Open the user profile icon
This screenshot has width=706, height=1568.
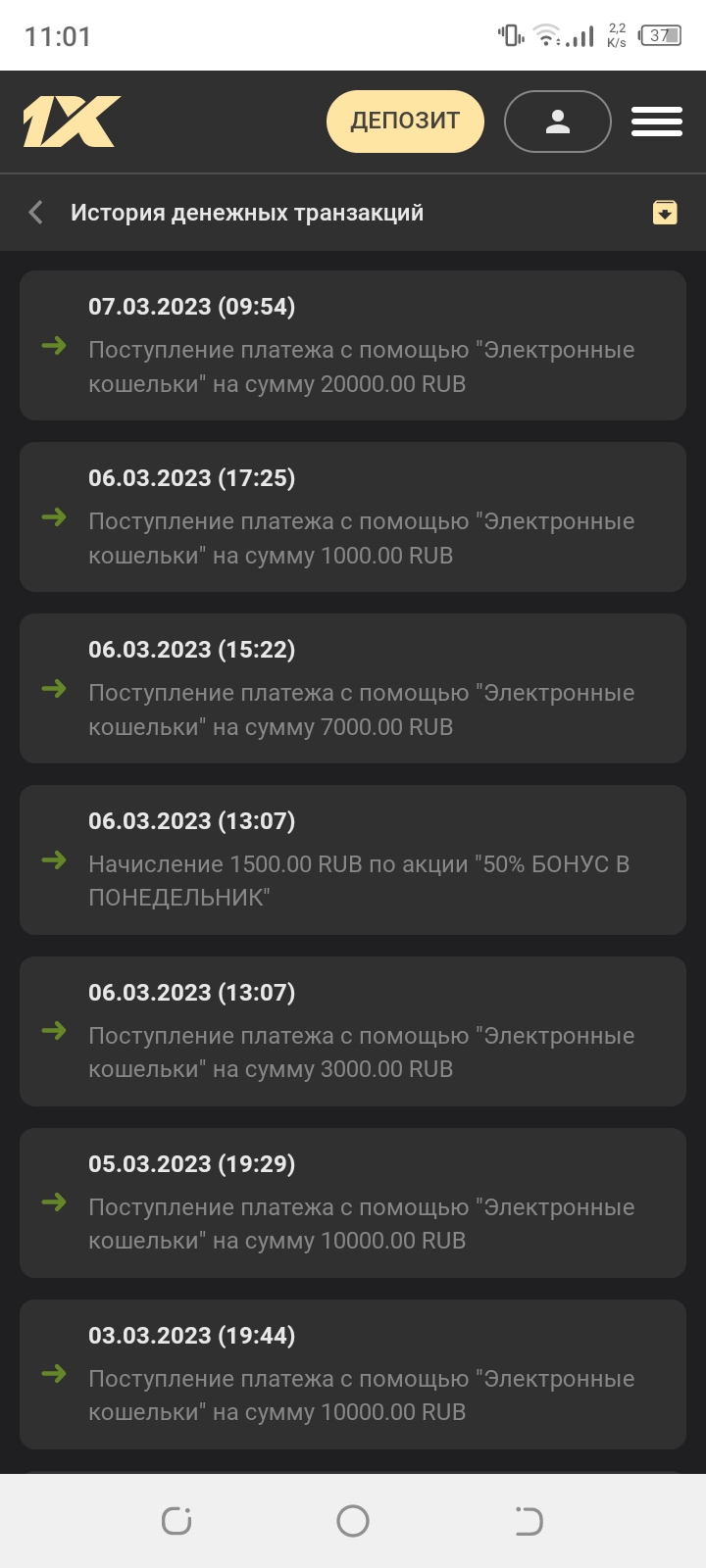557,122
